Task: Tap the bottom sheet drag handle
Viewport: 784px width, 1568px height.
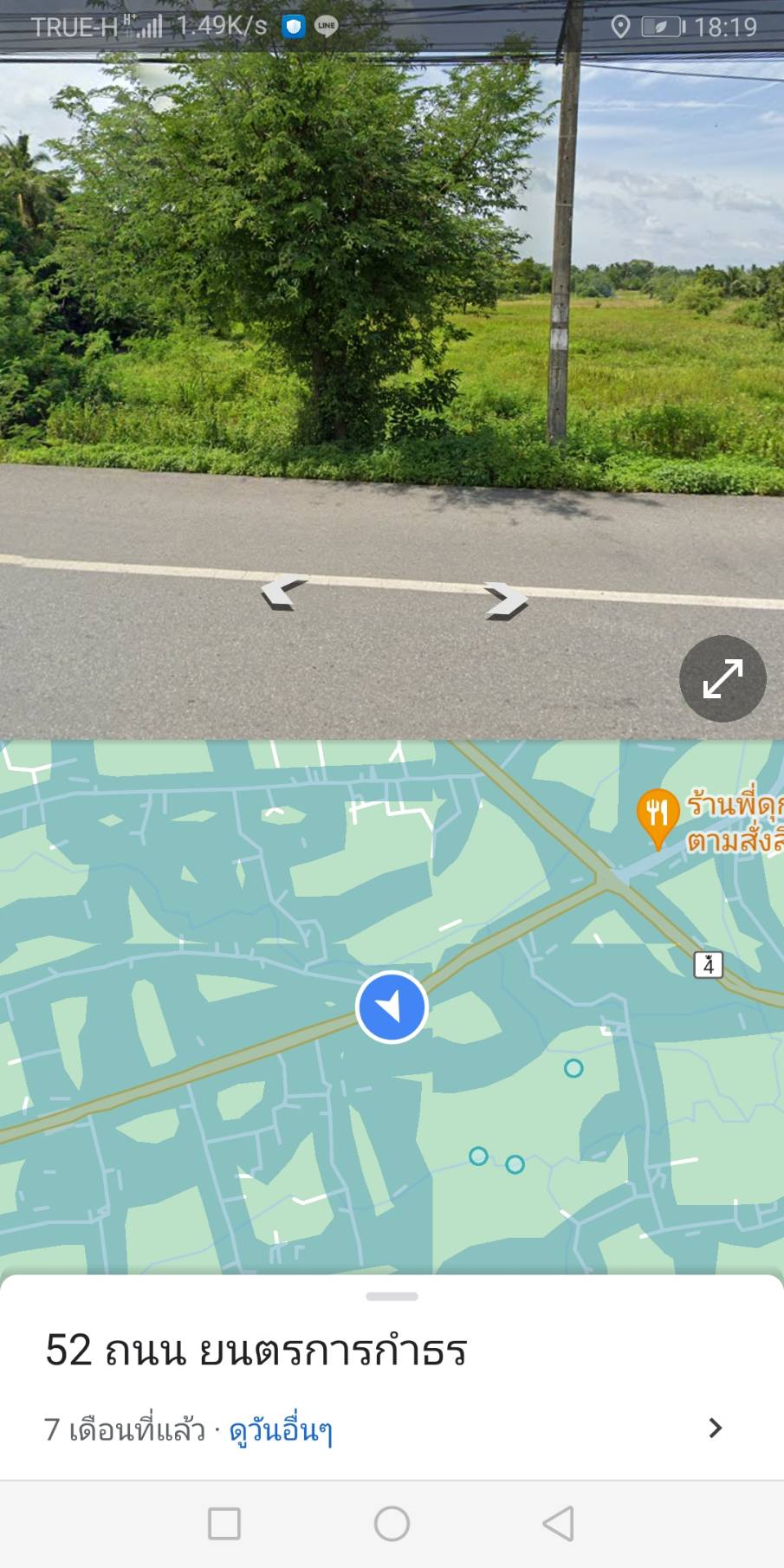Action: point(392,1296)
